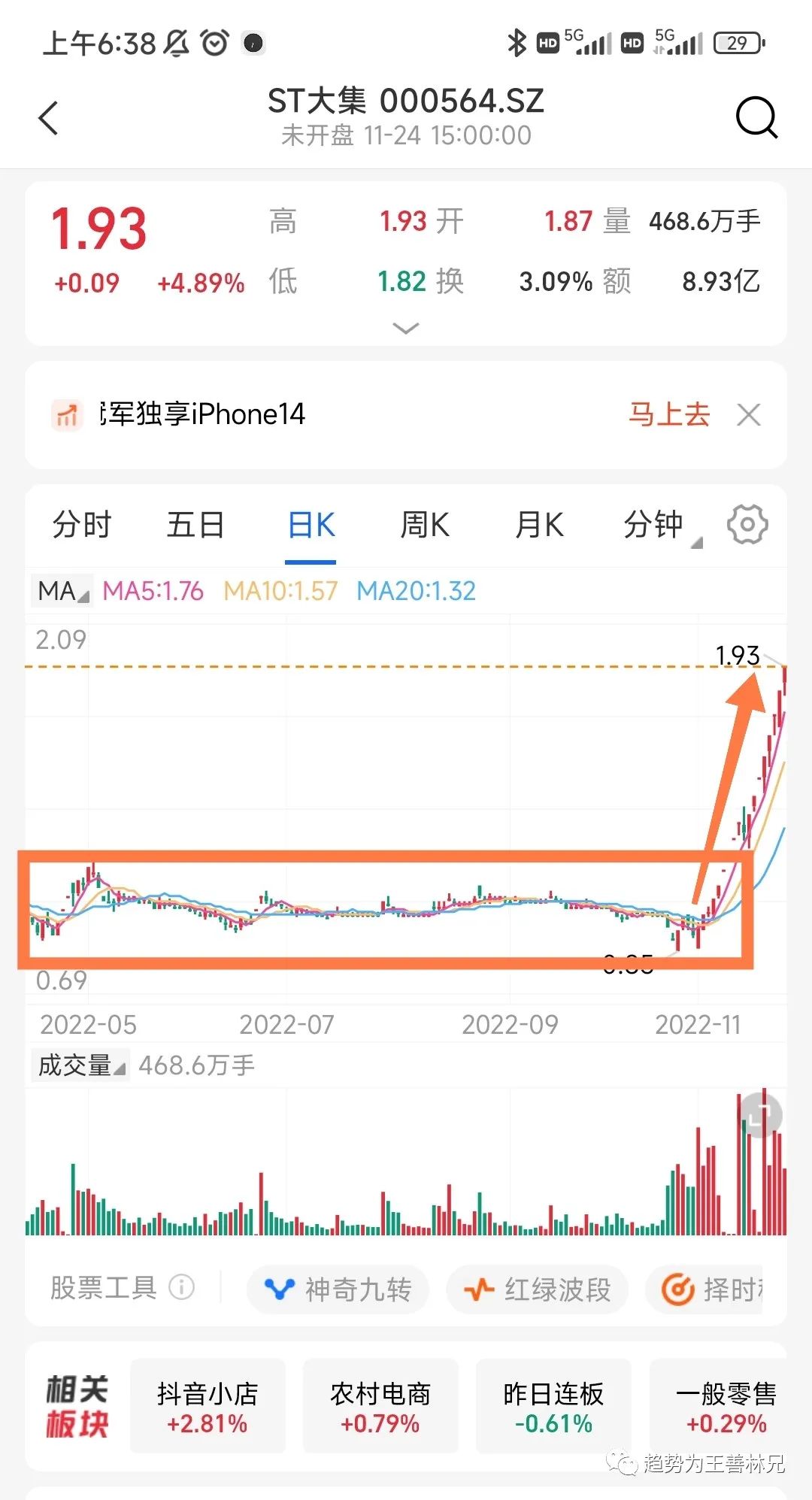Switch to the 周K chart tab
This screenshot has height=1500, width=812.
425,525
